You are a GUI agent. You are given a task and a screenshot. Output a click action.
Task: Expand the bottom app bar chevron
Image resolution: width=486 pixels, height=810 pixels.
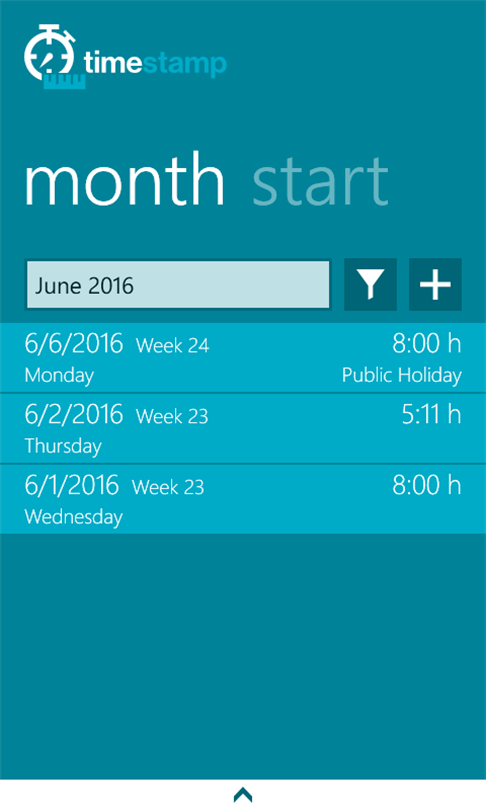point(243,795)
